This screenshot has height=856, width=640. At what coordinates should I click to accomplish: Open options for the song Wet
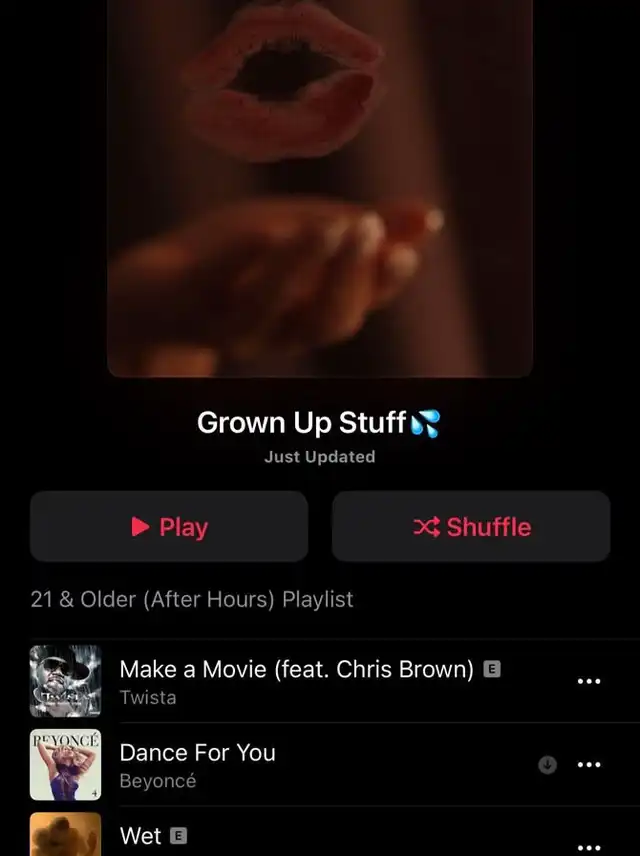[589, 843]
